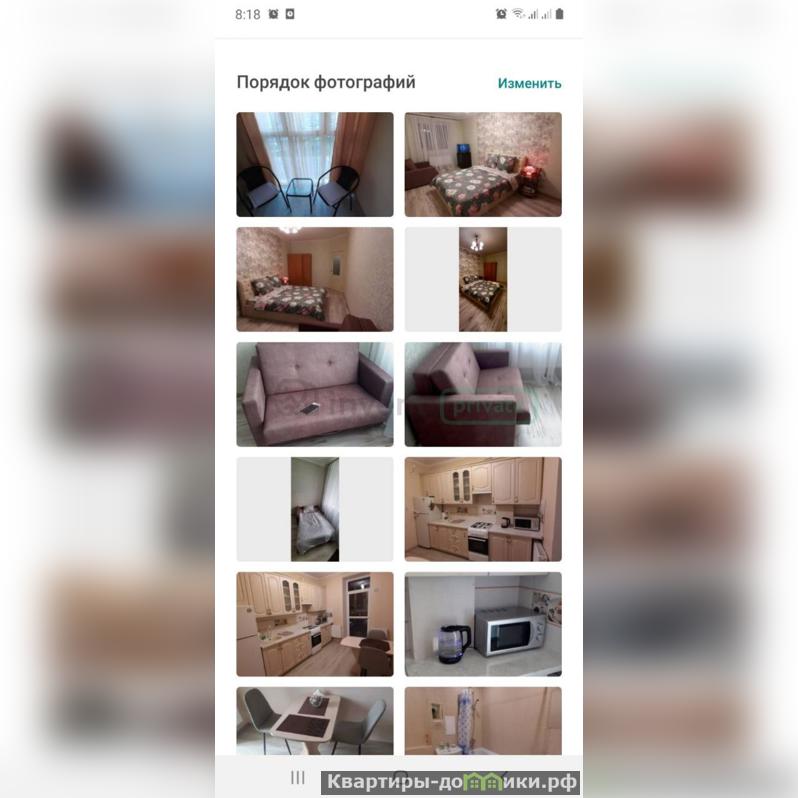Open the bedroom photo with TV and lamp
The width and height of the screenshot is (798, 798).
(483, 164)
